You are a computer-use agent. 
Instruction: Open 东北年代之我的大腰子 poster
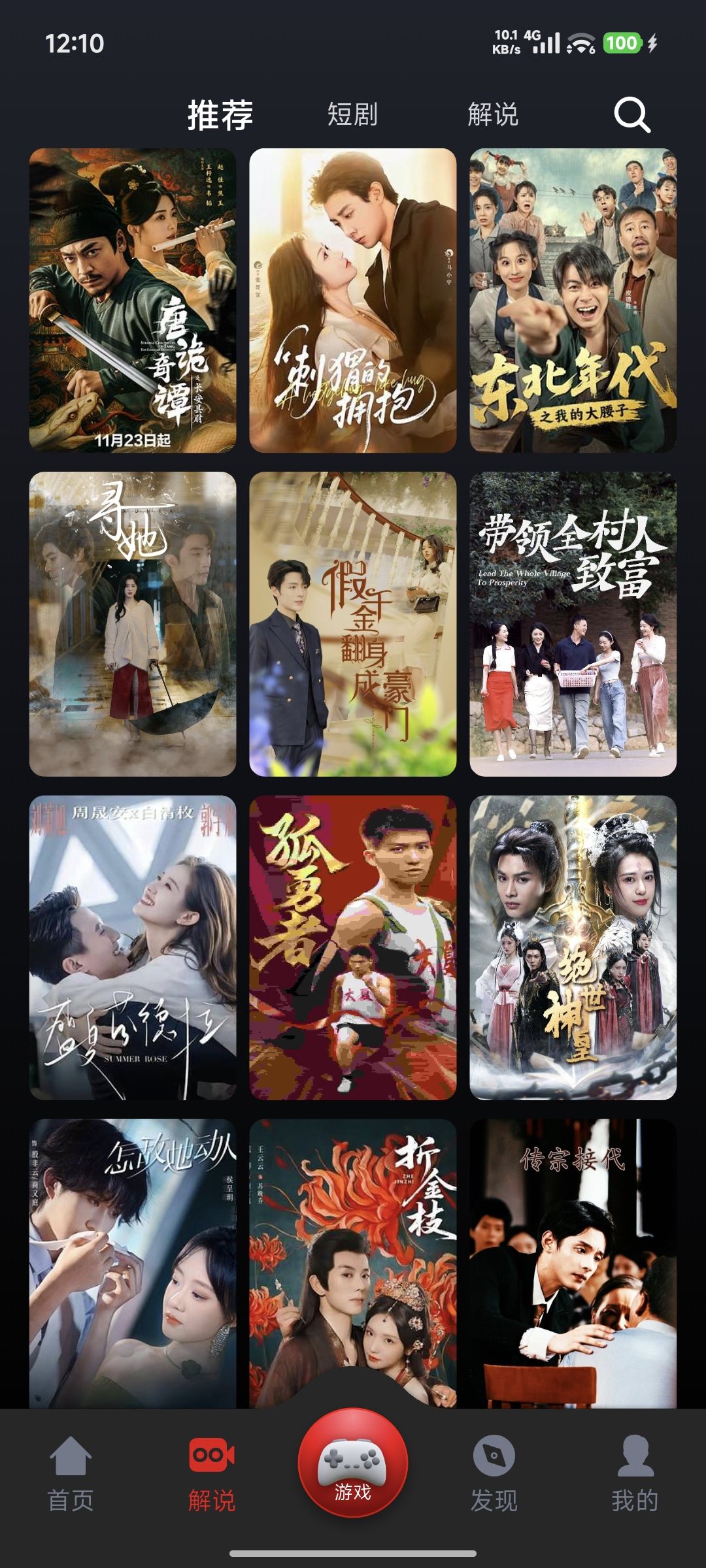point(573,301)
